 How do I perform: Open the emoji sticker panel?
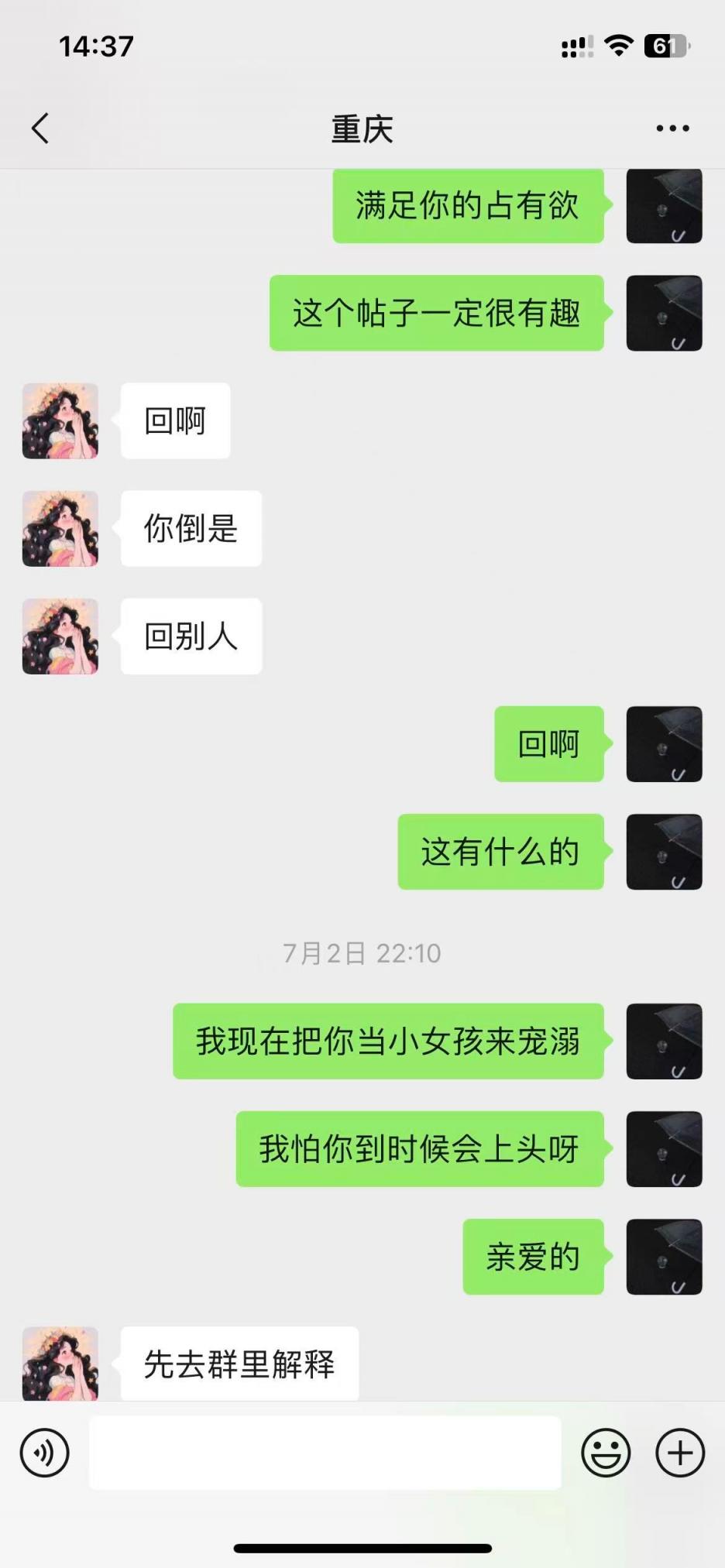point(606,1453)
